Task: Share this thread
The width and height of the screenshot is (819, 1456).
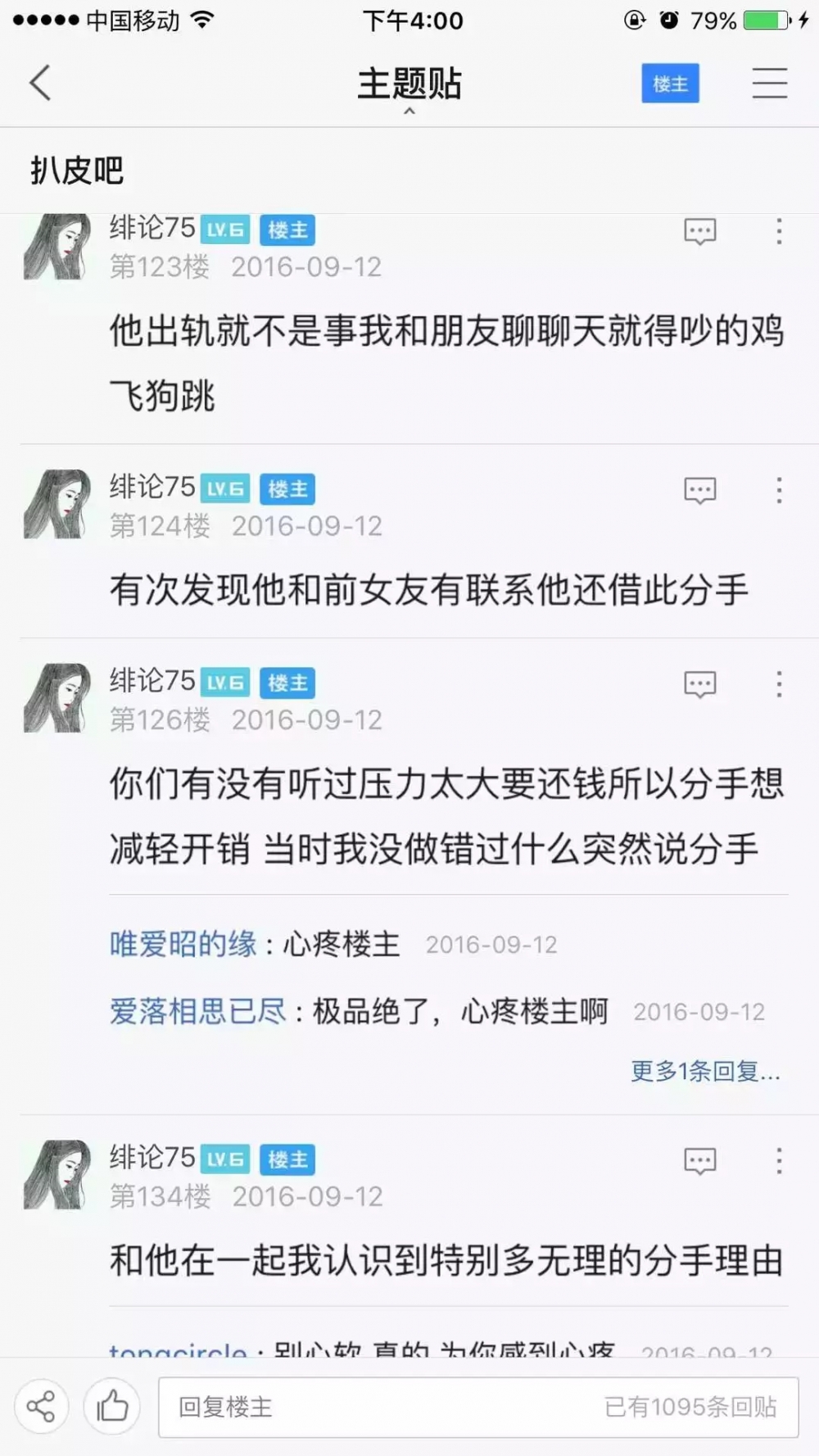Action: pyautogui.click(x=41, y=1407)
